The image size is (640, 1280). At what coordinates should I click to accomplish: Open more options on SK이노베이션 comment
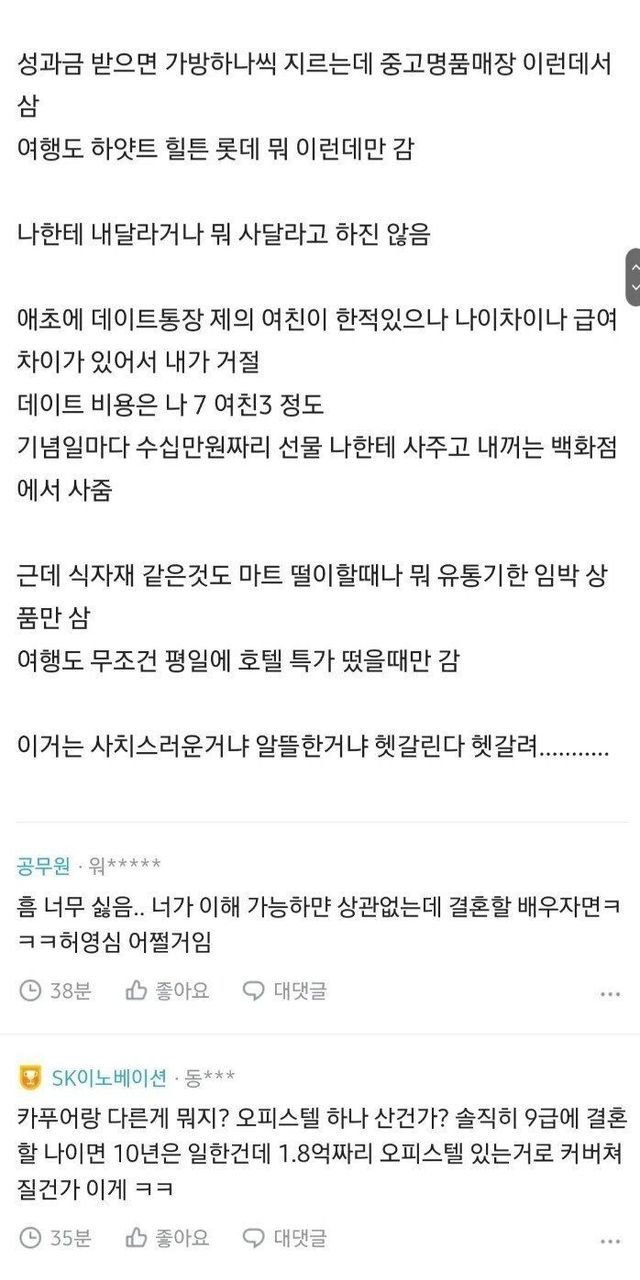tap(610, 1242)
